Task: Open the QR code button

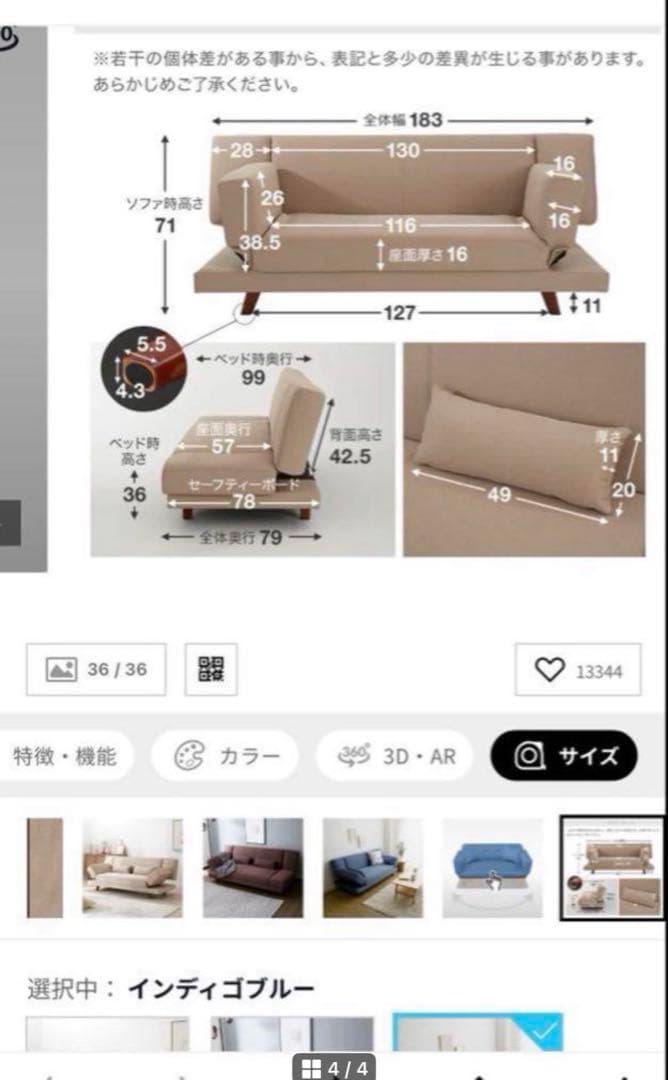Action: click(x=211, y=669)
